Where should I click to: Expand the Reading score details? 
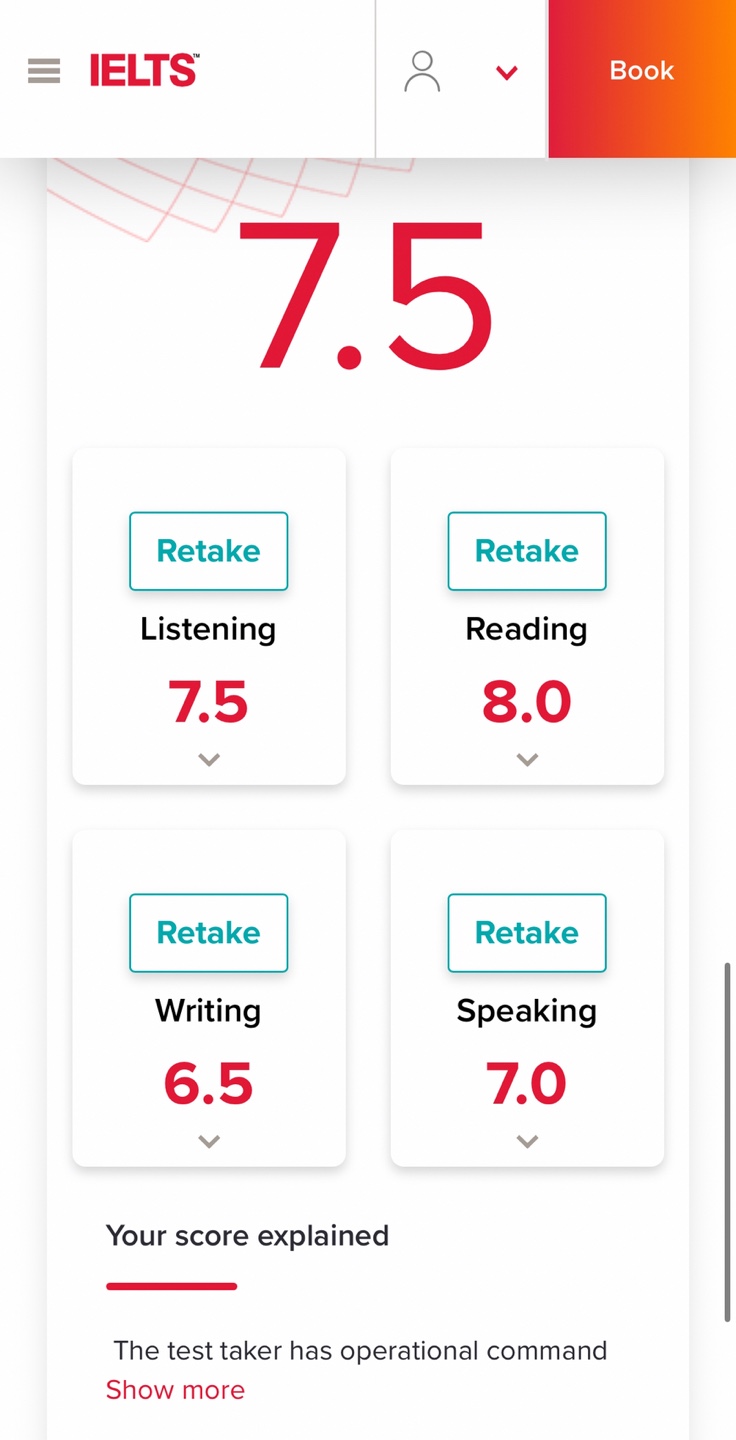527,760
